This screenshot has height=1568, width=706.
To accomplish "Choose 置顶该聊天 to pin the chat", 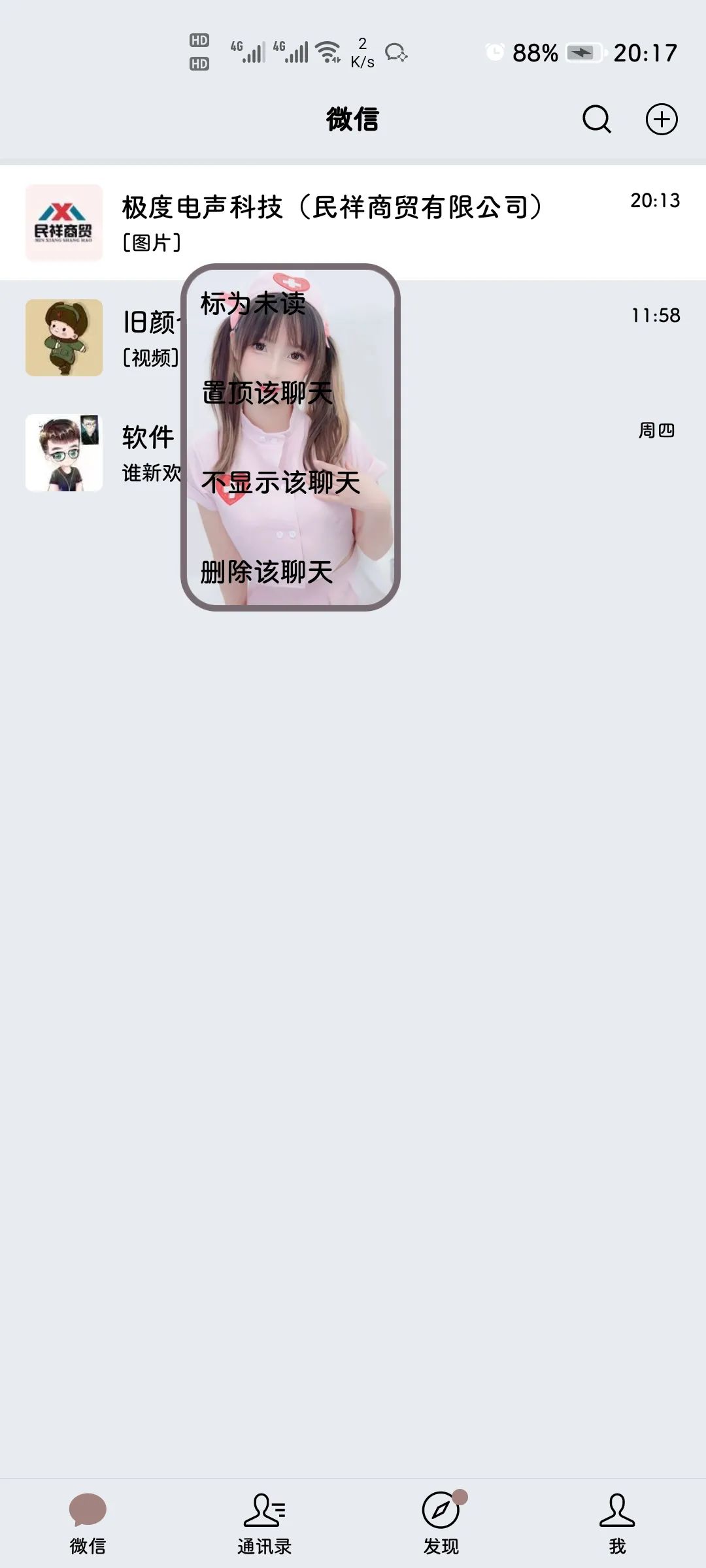I will [x=267, y=393].
